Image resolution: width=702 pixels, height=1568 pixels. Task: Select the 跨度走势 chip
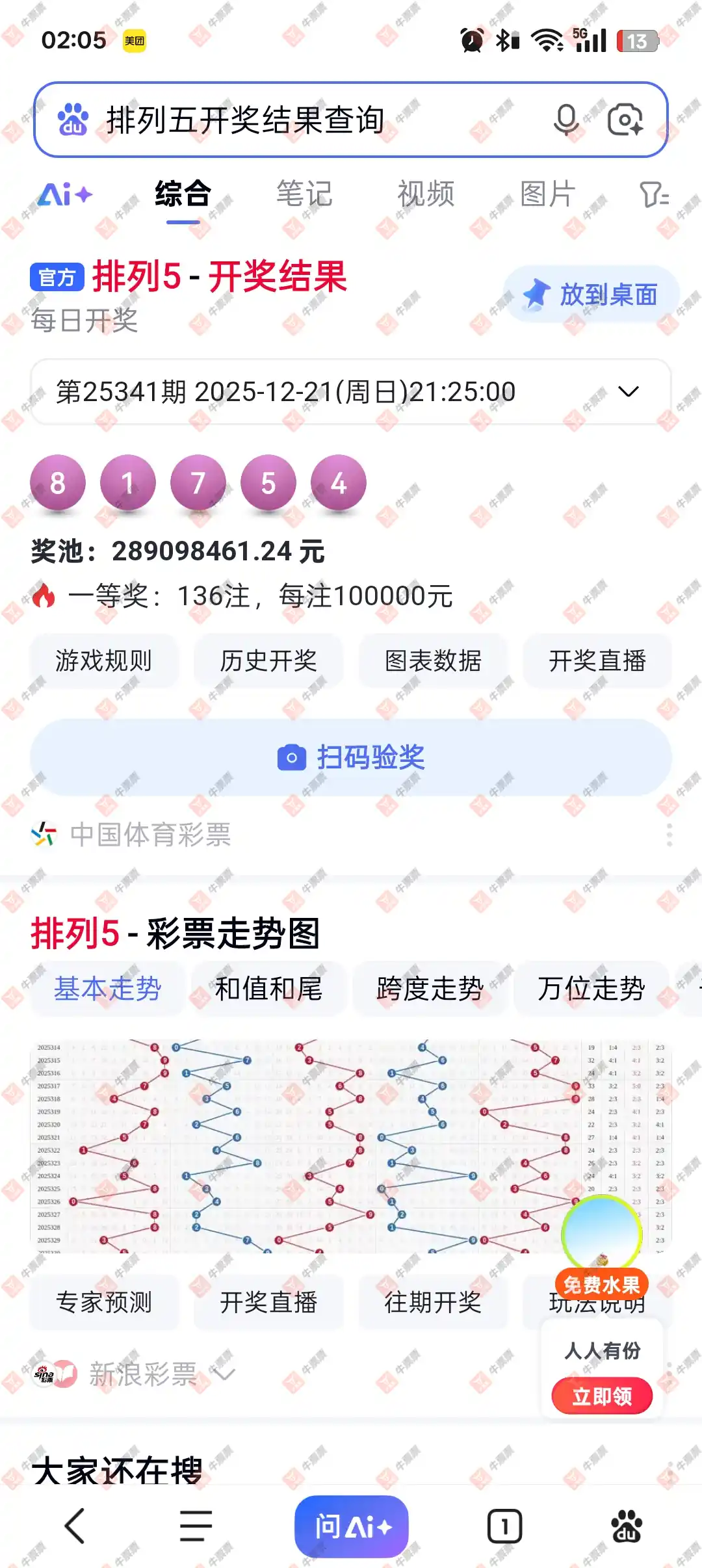[430, 989]
